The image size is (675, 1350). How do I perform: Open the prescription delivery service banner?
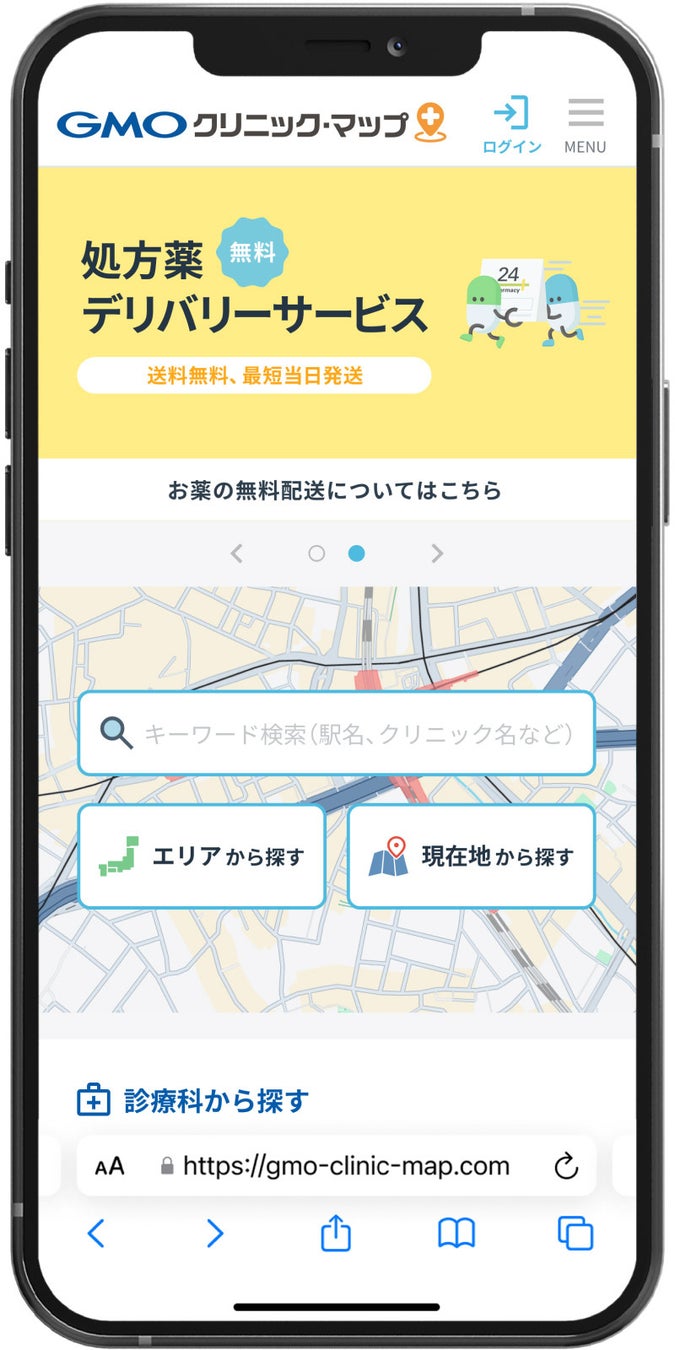click(x=336, y=312)
